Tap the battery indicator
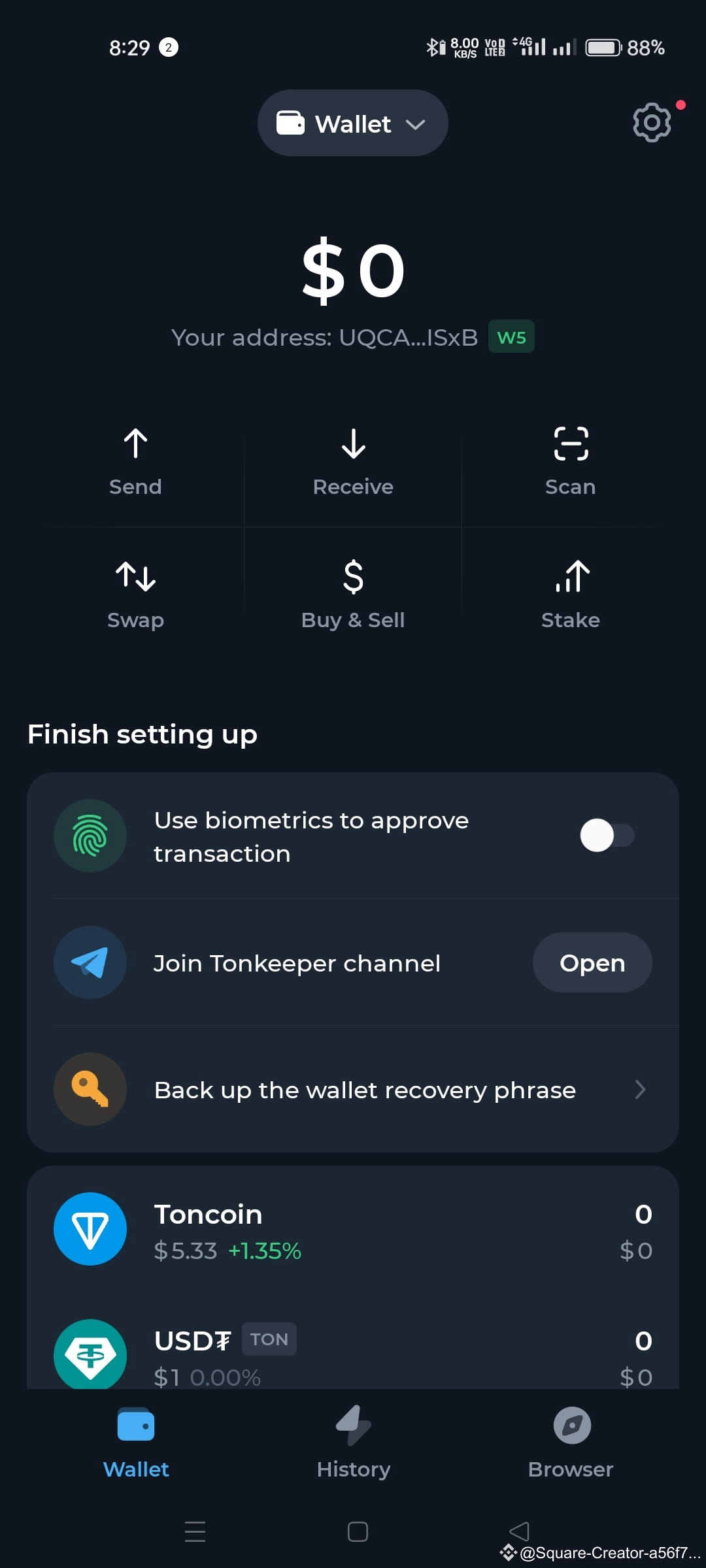 [x=603, y=47]
